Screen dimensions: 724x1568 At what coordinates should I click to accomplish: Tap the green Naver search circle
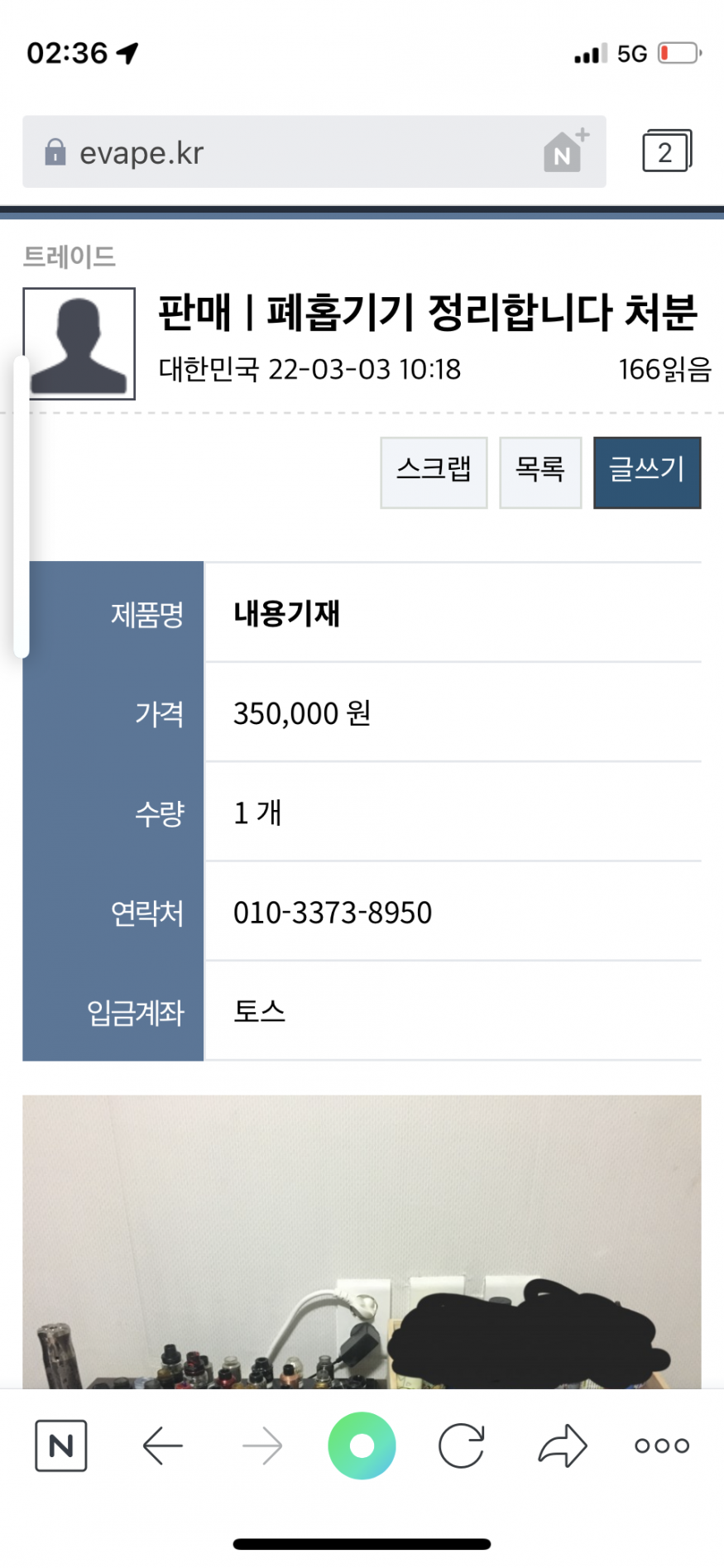(362, 1446)
